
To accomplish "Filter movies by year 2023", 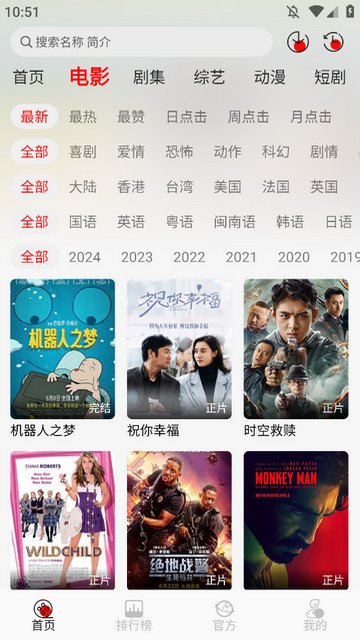I will click(137, 257).
